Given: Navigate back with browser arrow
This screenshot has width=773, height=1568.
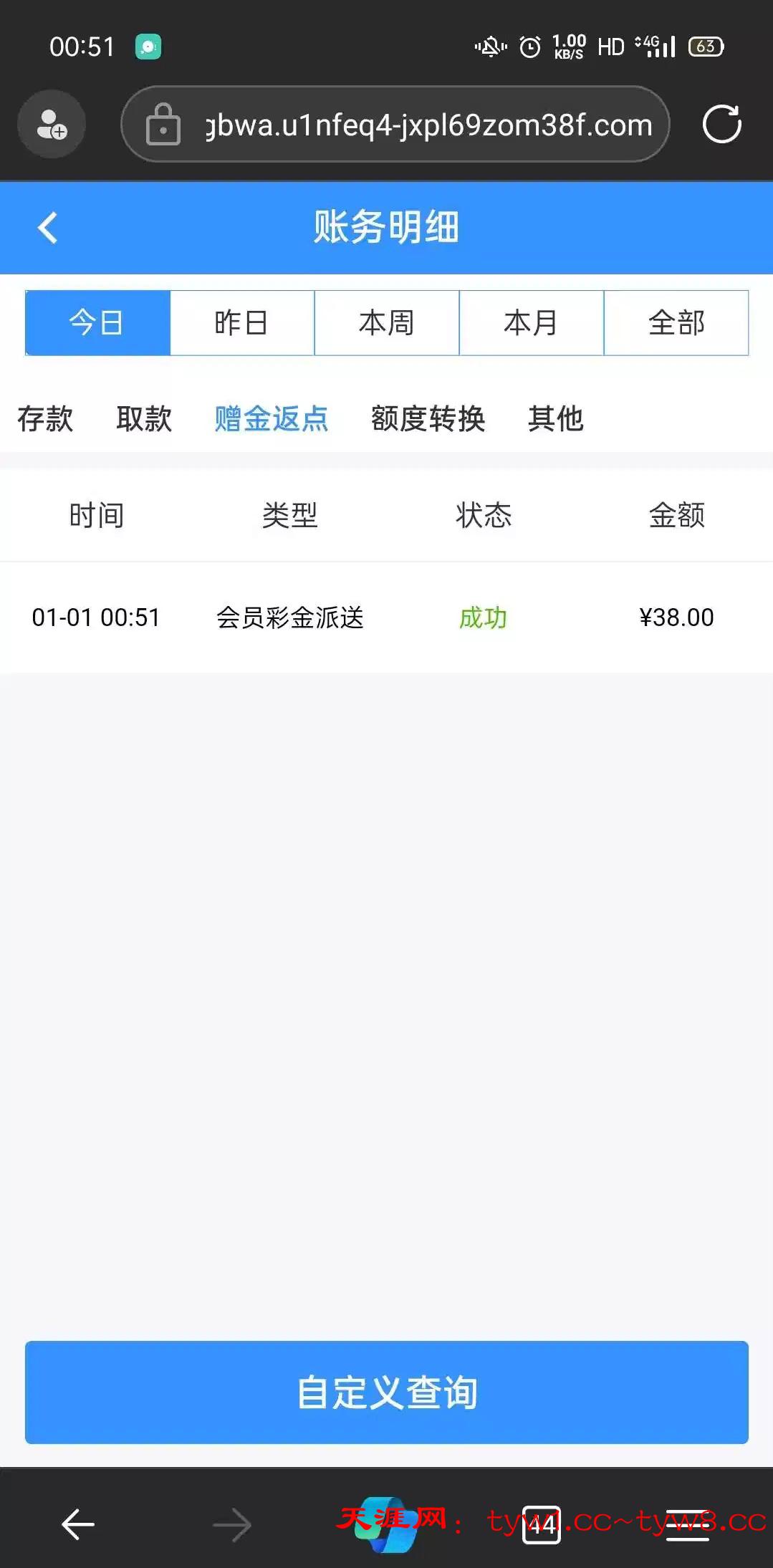Looking at the screenshot, I should pyautogui.click(x=79, y=1524).
